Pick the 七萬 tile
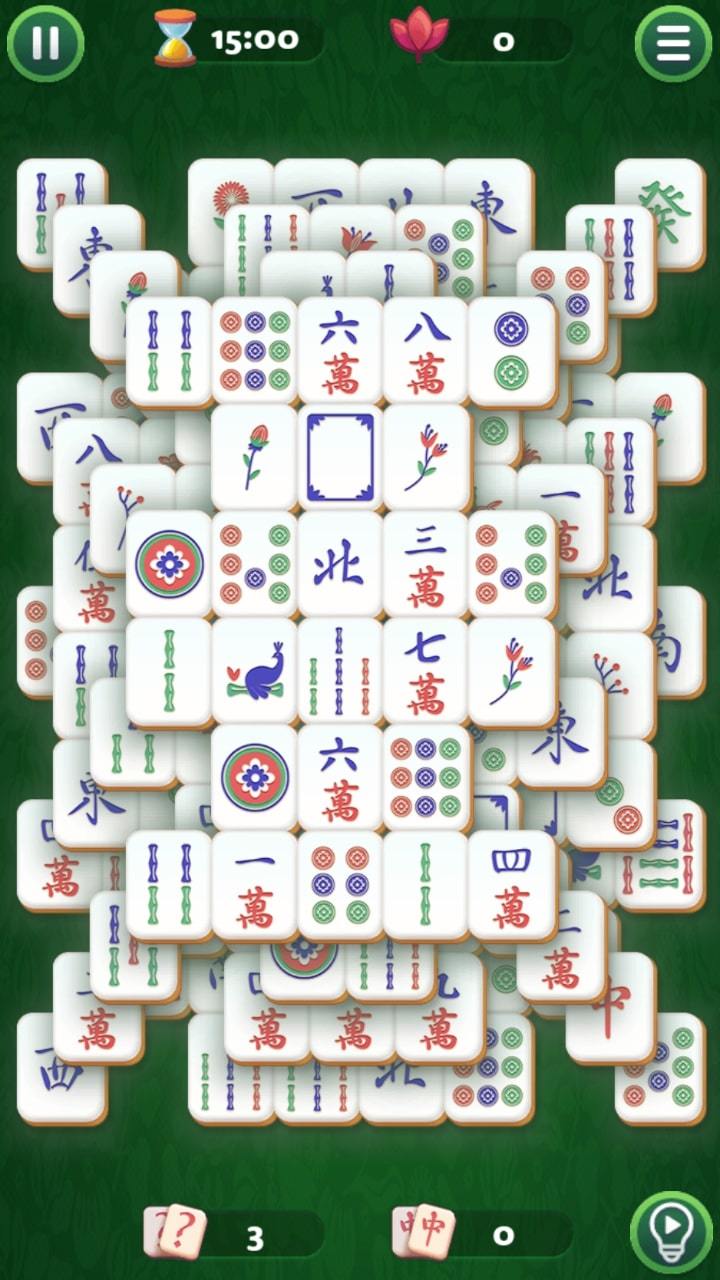The image size is (720, 1280). 426,671
